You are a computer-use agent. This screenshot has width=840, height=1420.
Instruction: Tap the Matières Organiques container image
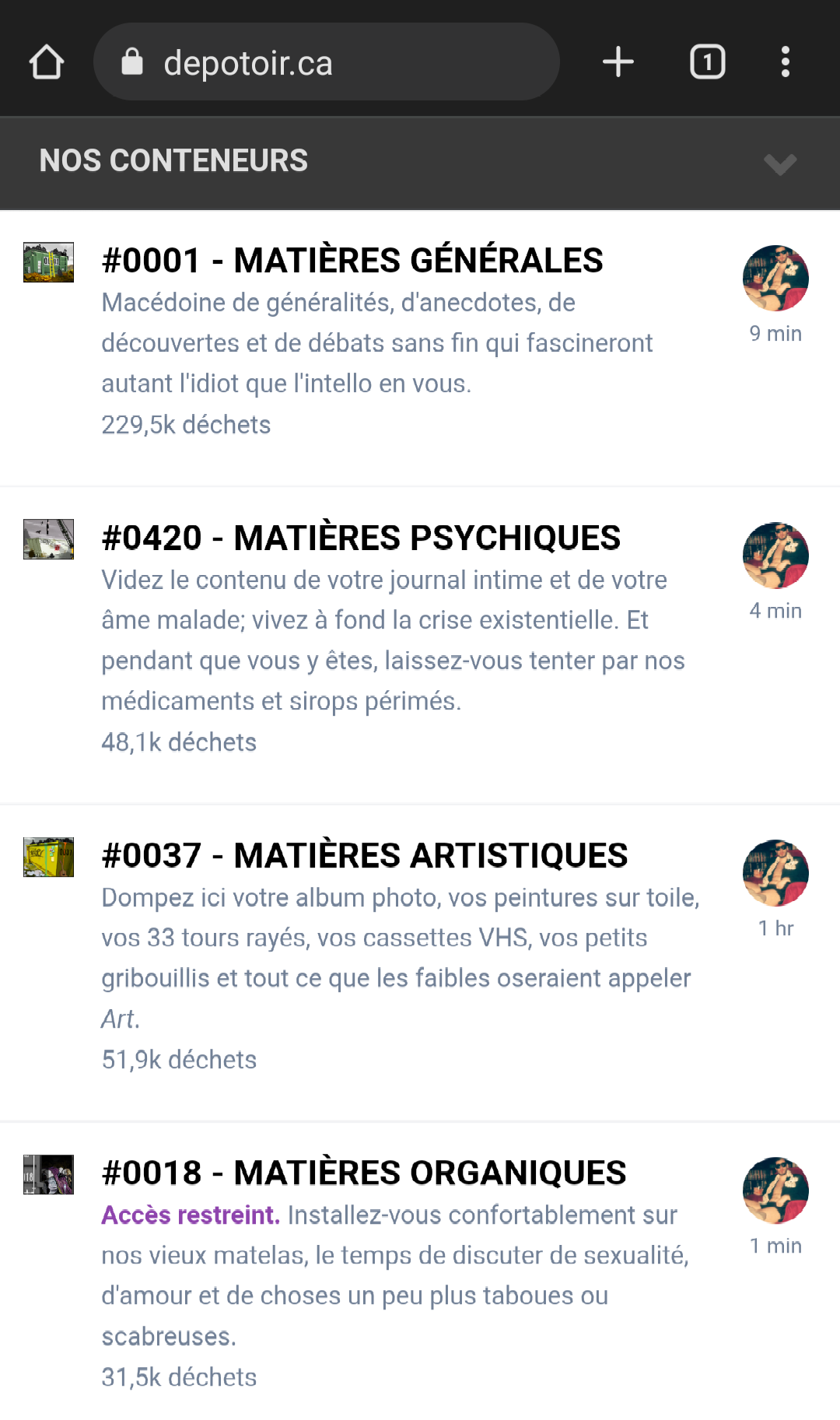tap(48, 1174)
